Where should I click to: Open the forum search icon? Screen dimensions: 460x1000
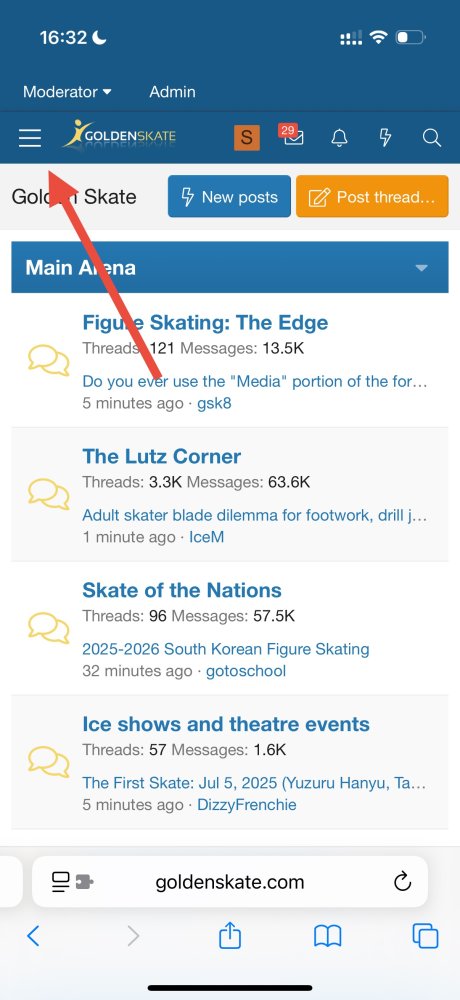click(x=432, y=138)
